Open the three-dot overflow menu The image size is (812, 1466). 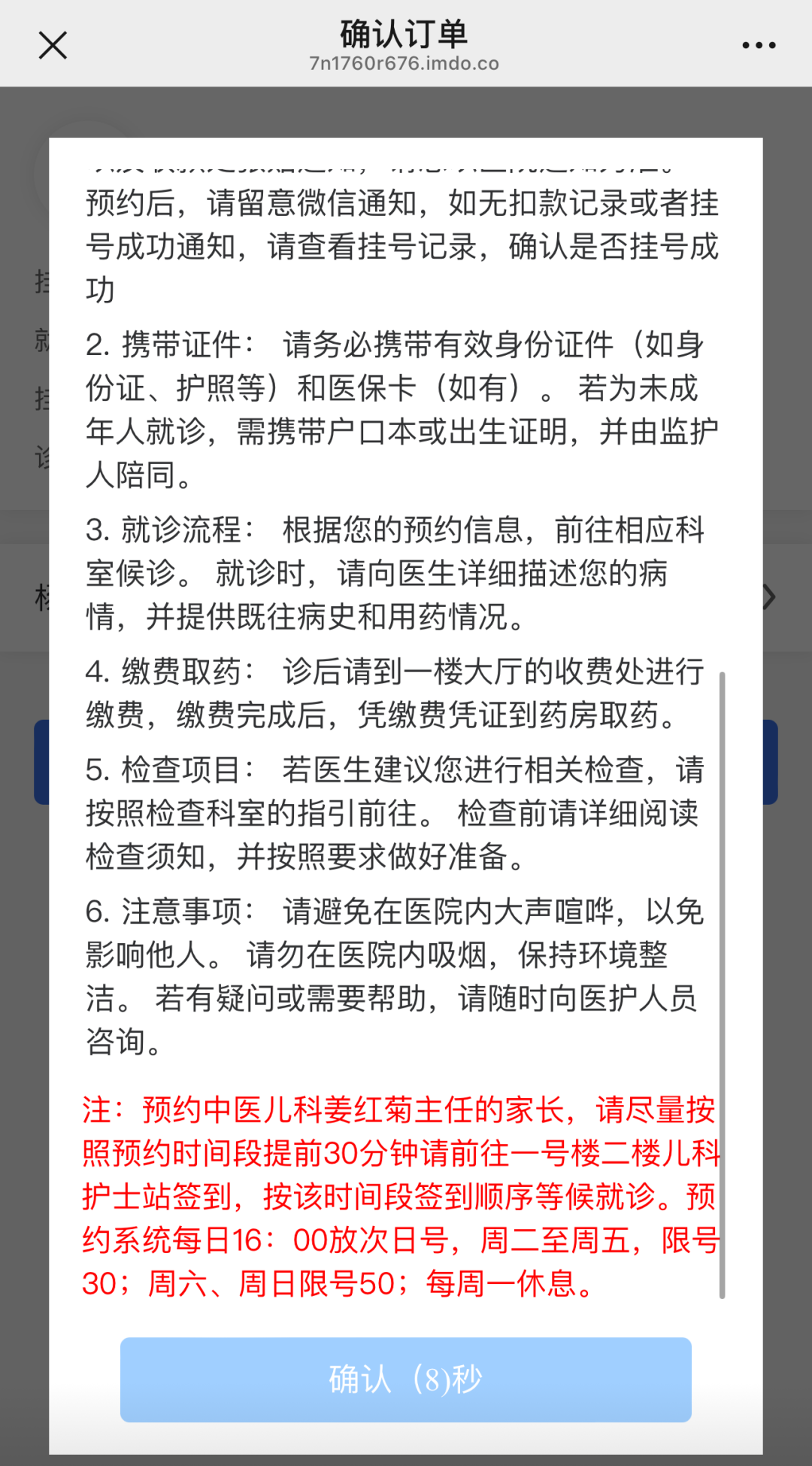(x=759, y=45)
